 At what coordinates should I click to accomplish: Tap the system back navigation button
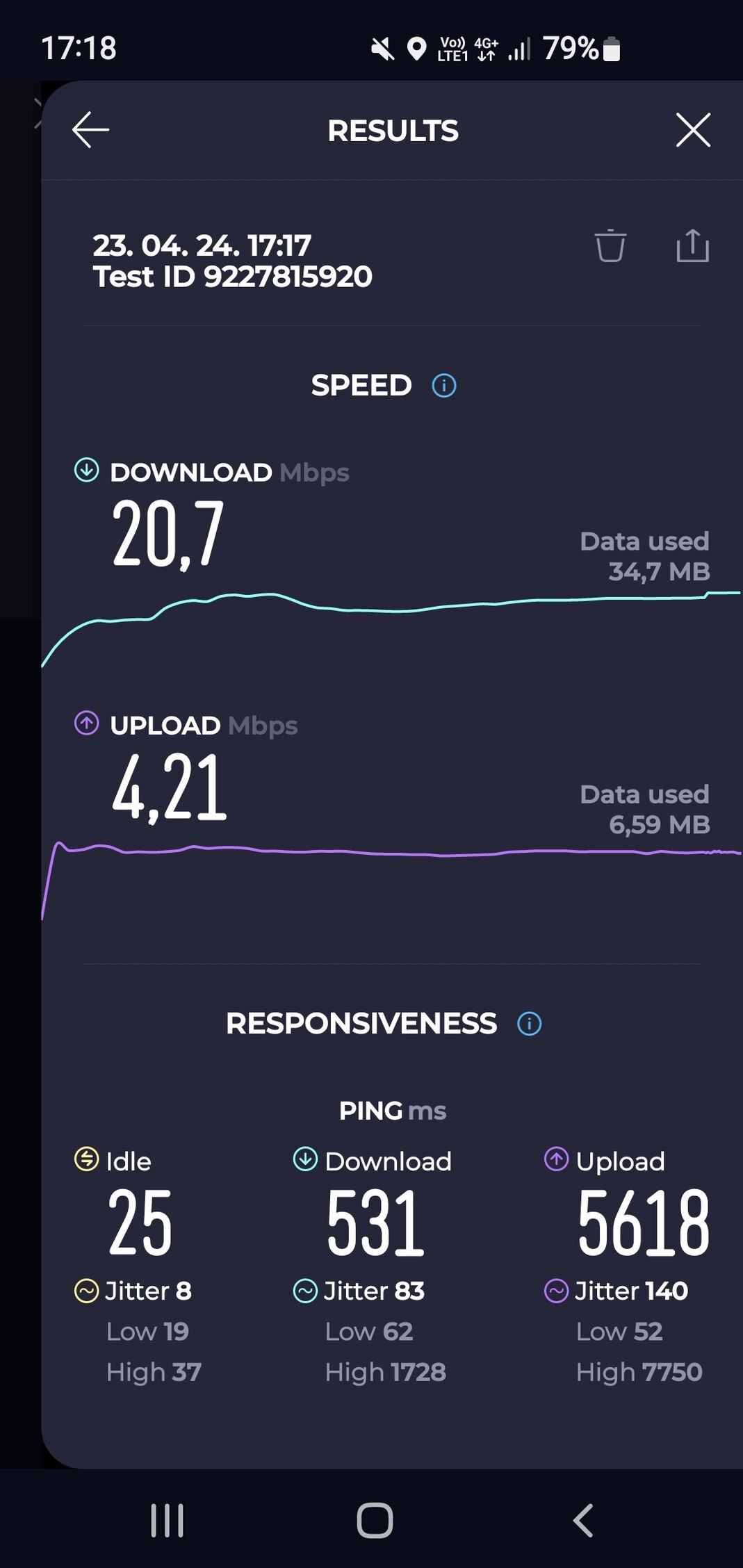click(582, 1520)
